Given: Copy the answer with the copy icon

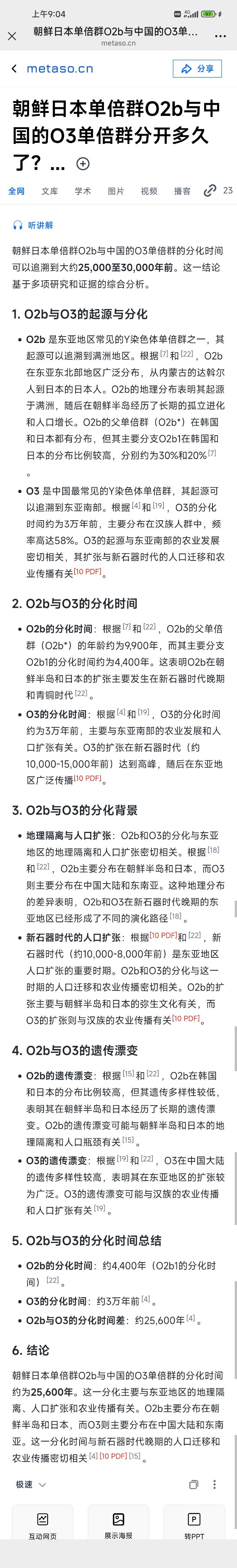Looking at the screenshot, I should pyautogui.click(x=193, y=1484).
